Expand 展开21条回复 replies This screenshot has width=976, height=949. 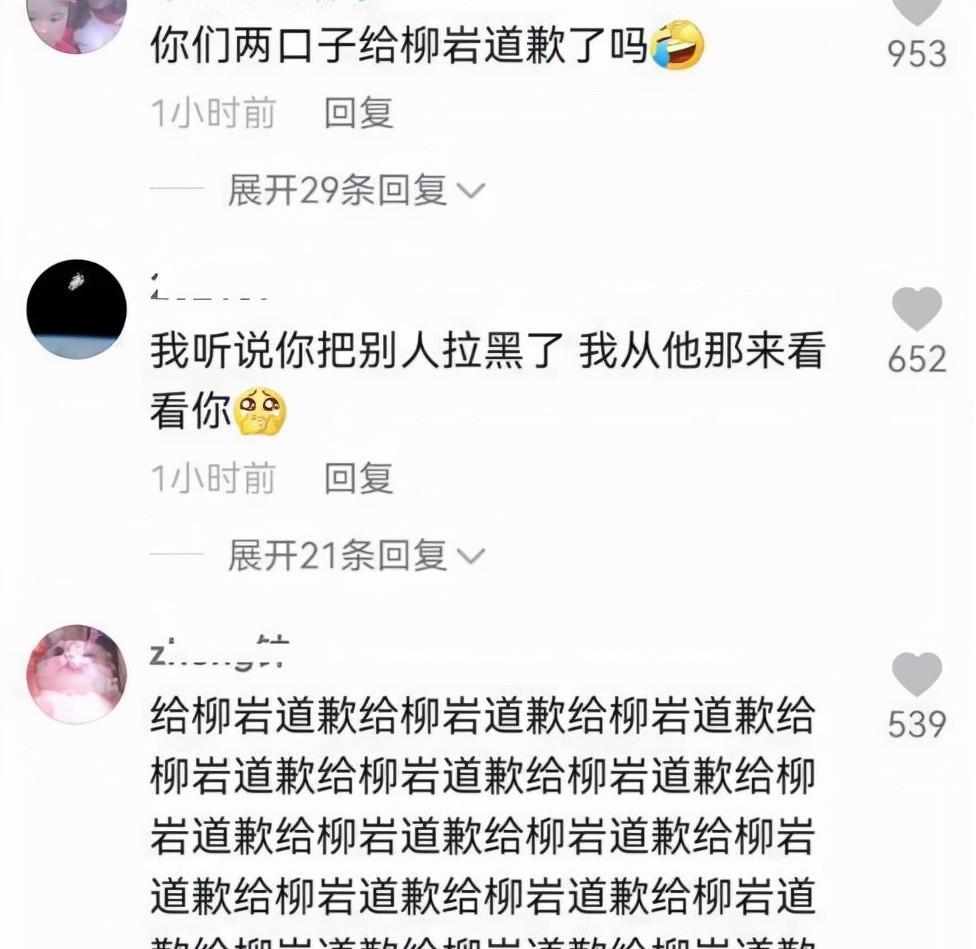point(355,555)
